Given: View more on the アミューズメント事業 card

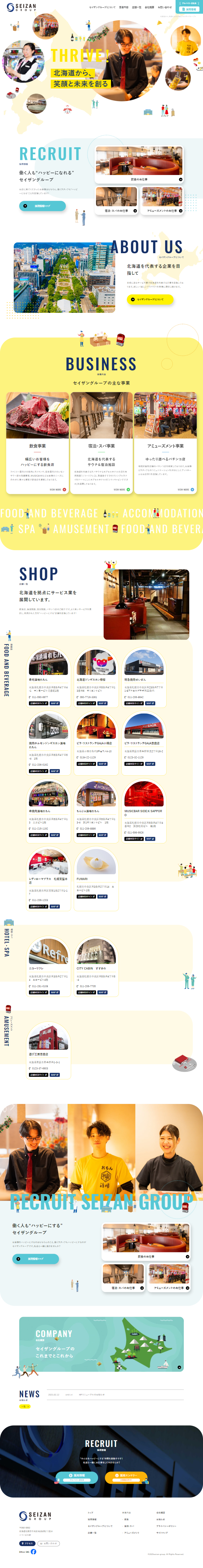Looking at the screenshot, I should (186, 489).
